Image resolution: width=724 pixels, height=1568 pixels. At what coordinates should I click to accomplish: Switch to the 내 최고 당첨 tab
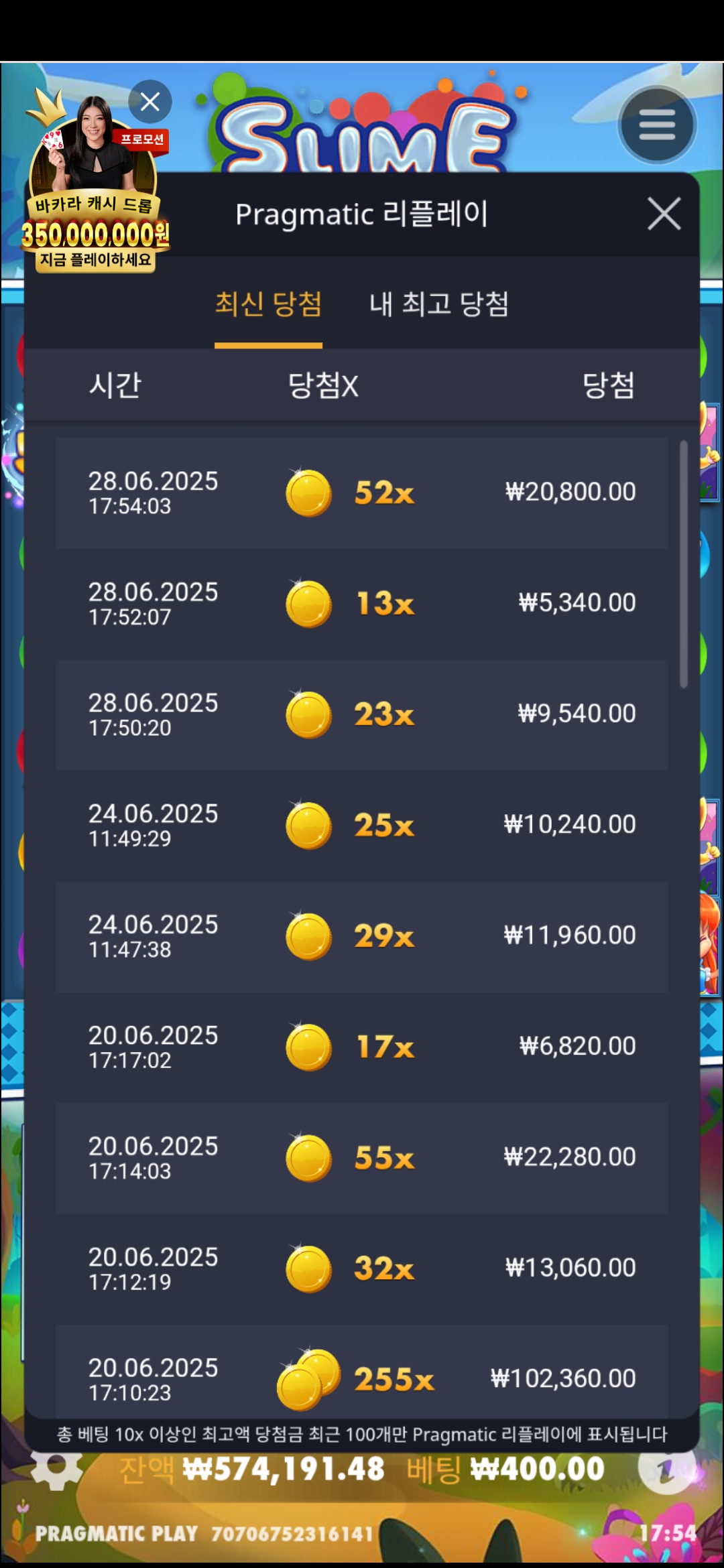pyautogui.click(x=439, y=305)
